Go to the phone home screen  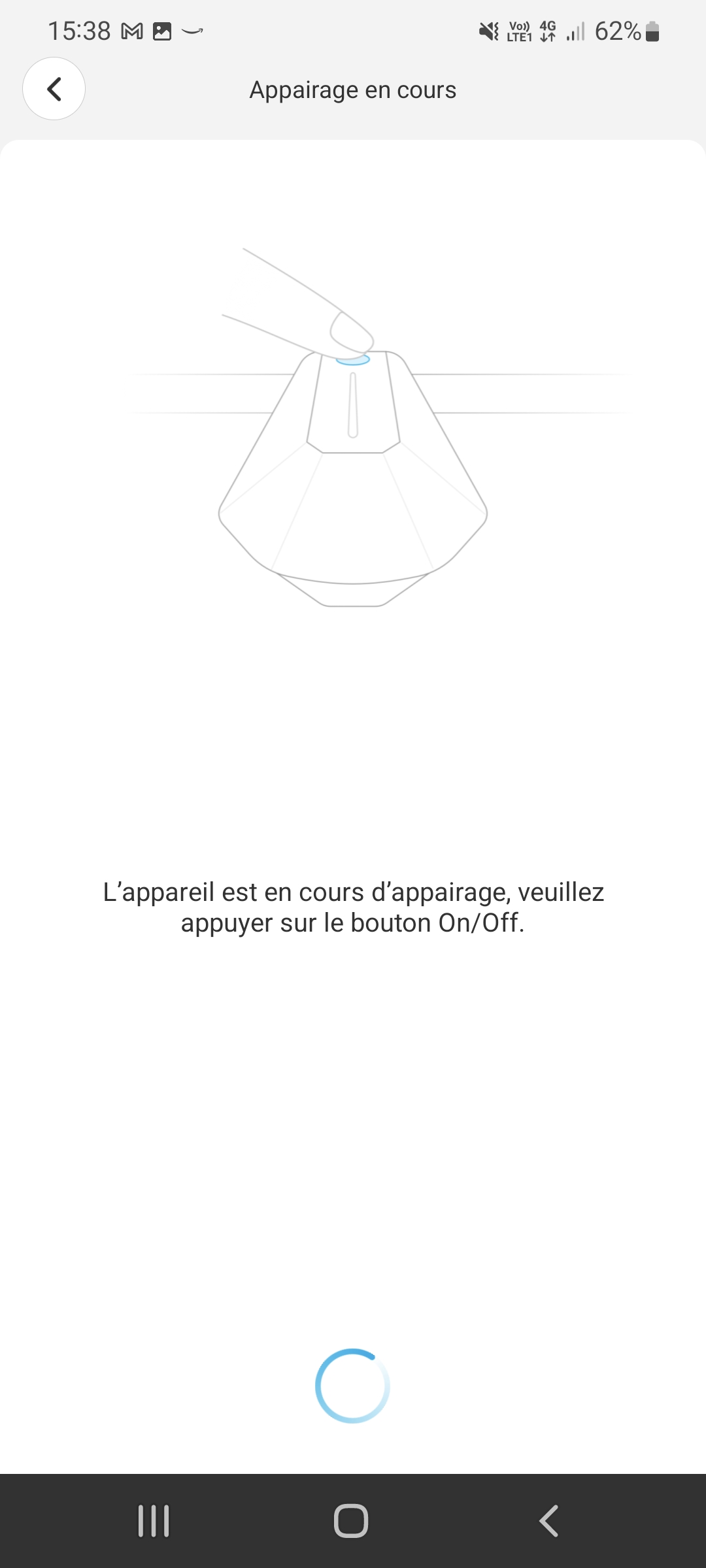click(351, 1521)
